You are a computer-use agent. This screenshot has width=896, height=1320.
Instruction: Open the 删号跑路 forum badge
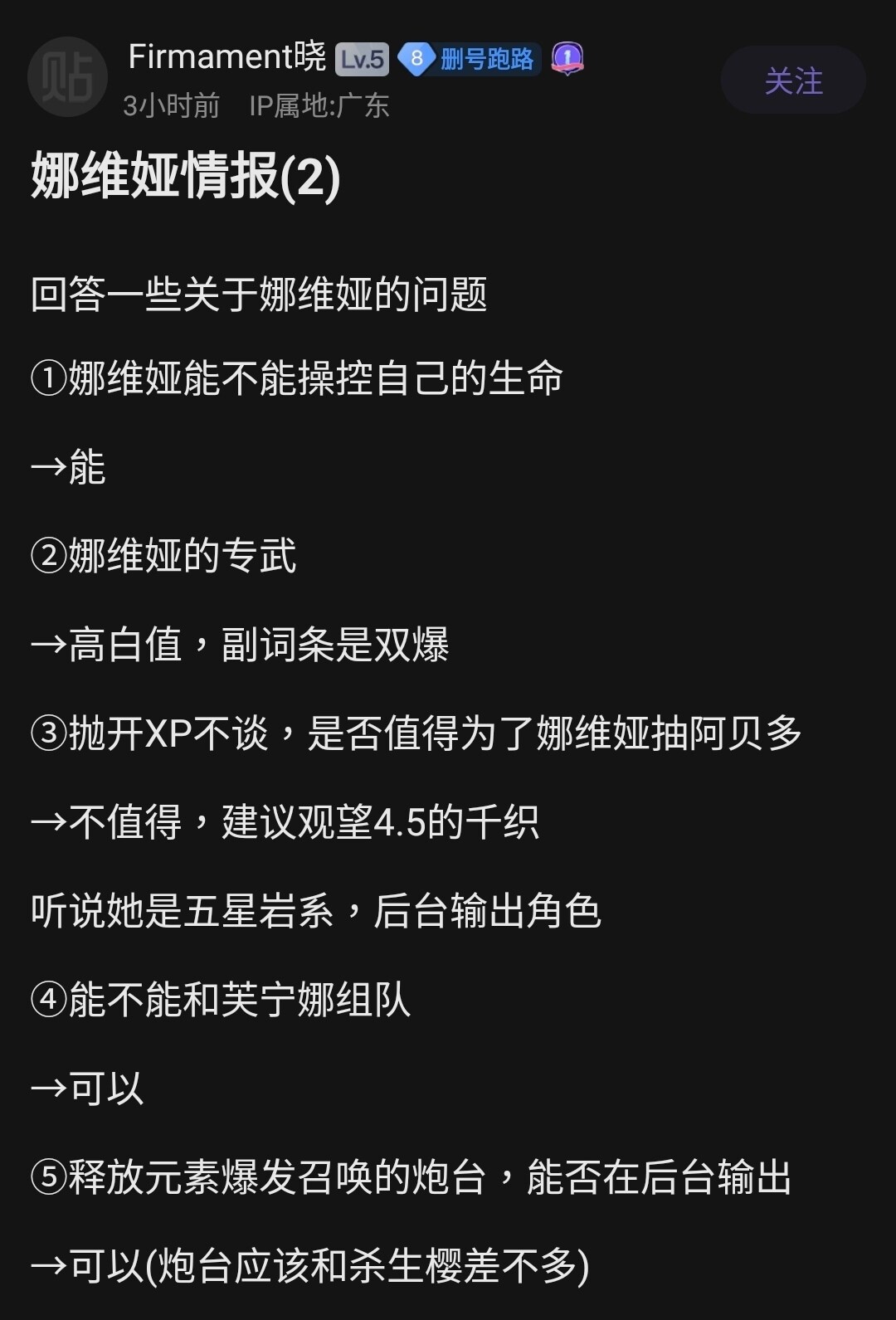[x=470, y=59]
